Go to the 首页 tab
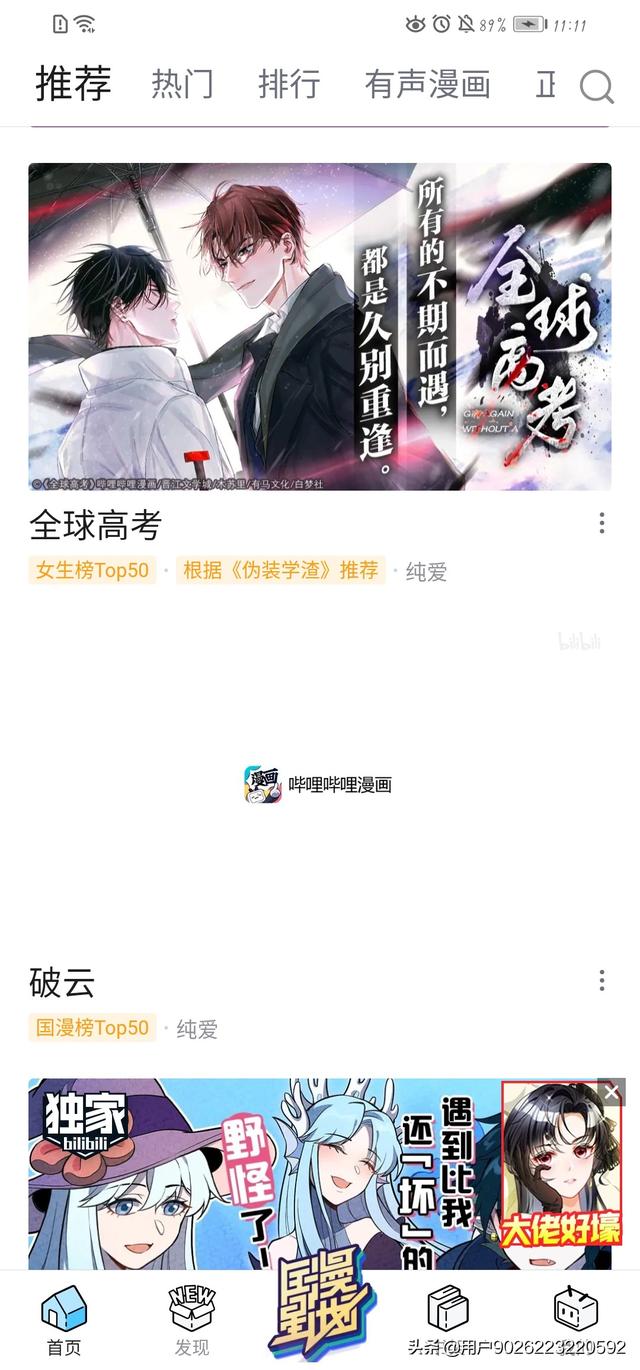Image resolution: width=640 pixels, height=1370 pixels. pyautogui.click(x=64, y=1320)
